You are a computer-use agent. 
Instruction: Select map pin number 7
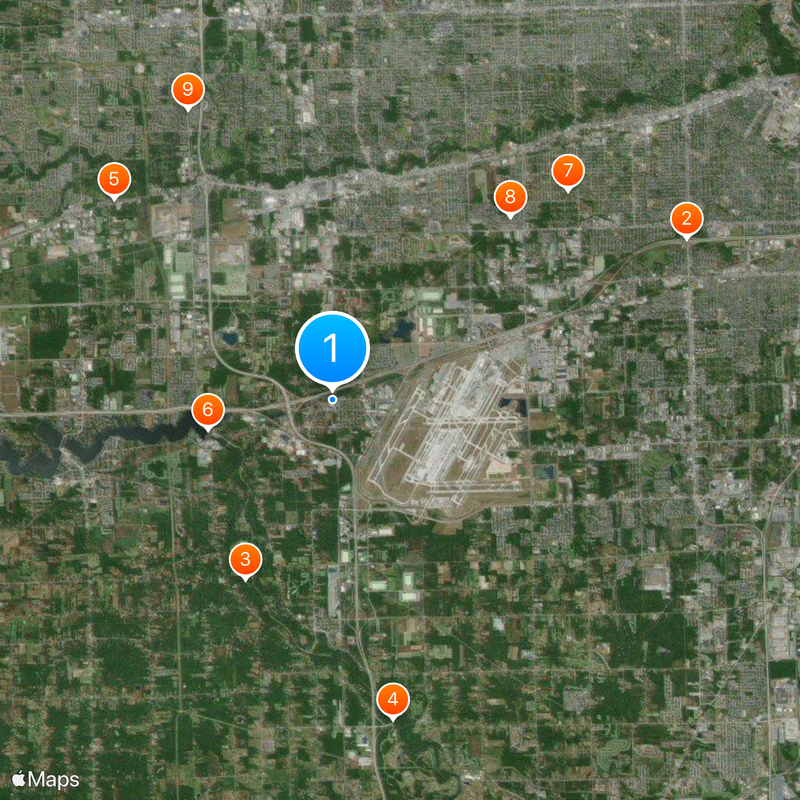click(567, 170)
